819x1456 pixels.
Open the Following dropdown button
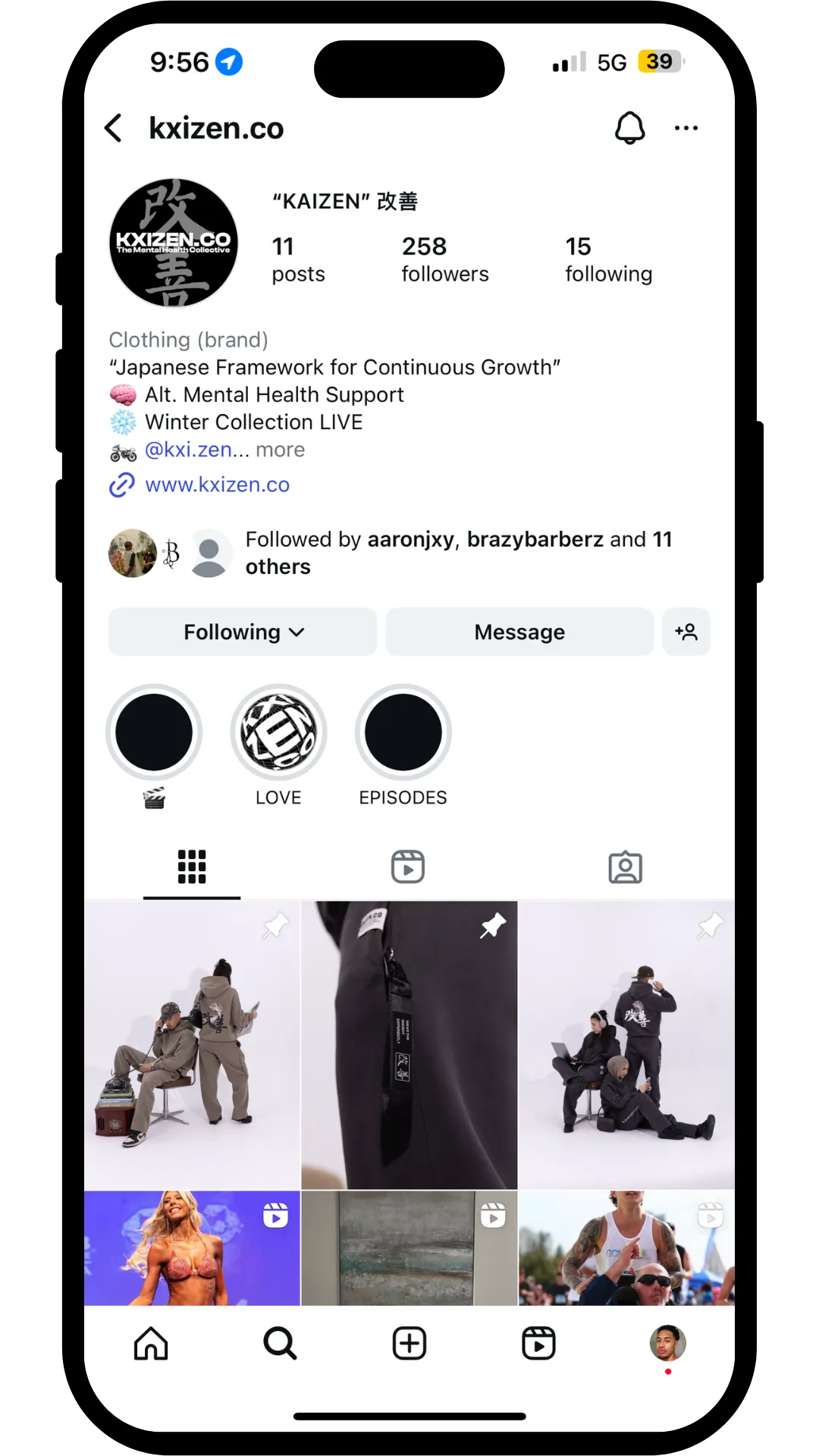click(243, 632)
